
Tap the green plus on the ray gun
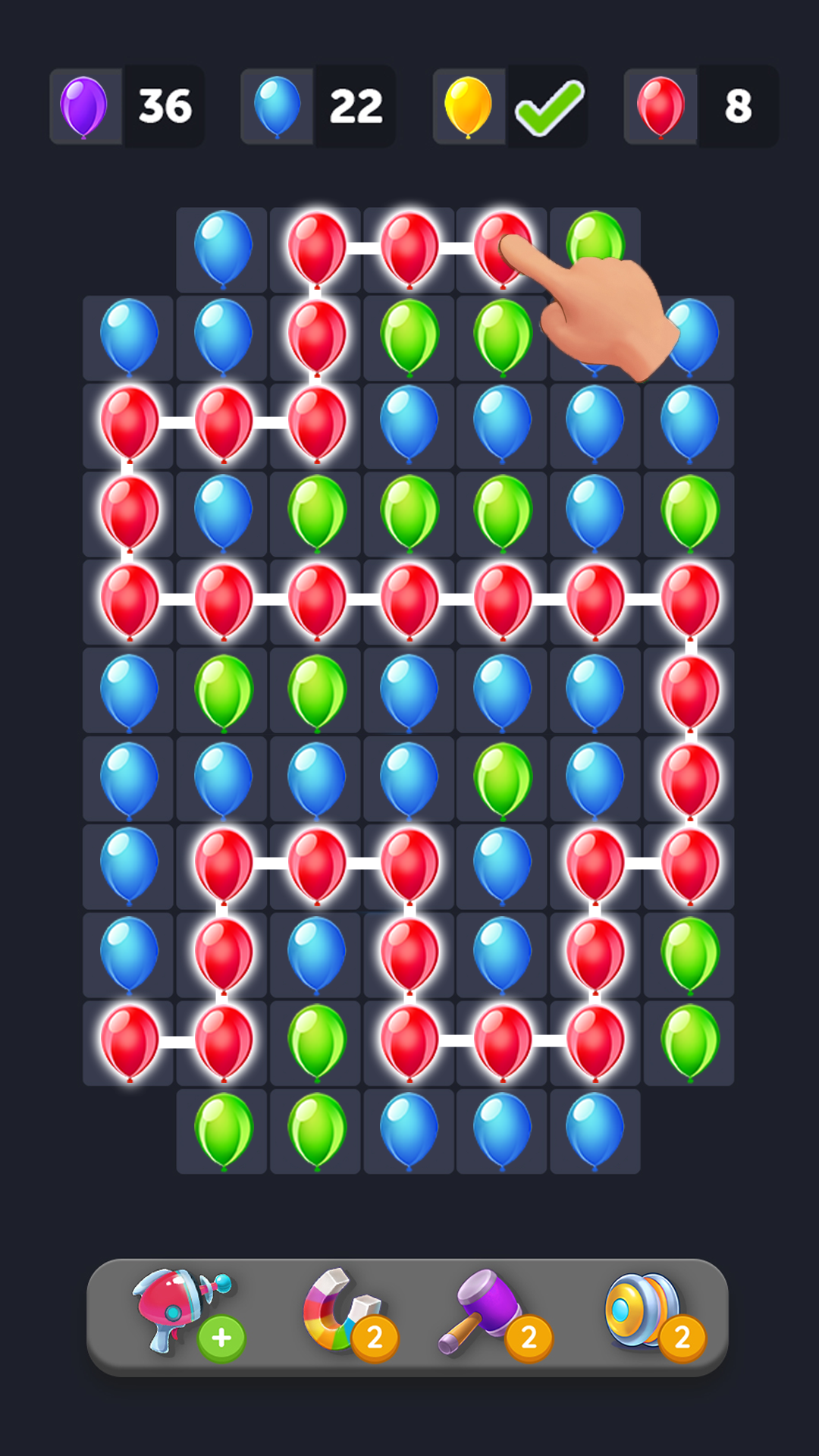[220, 1337]
